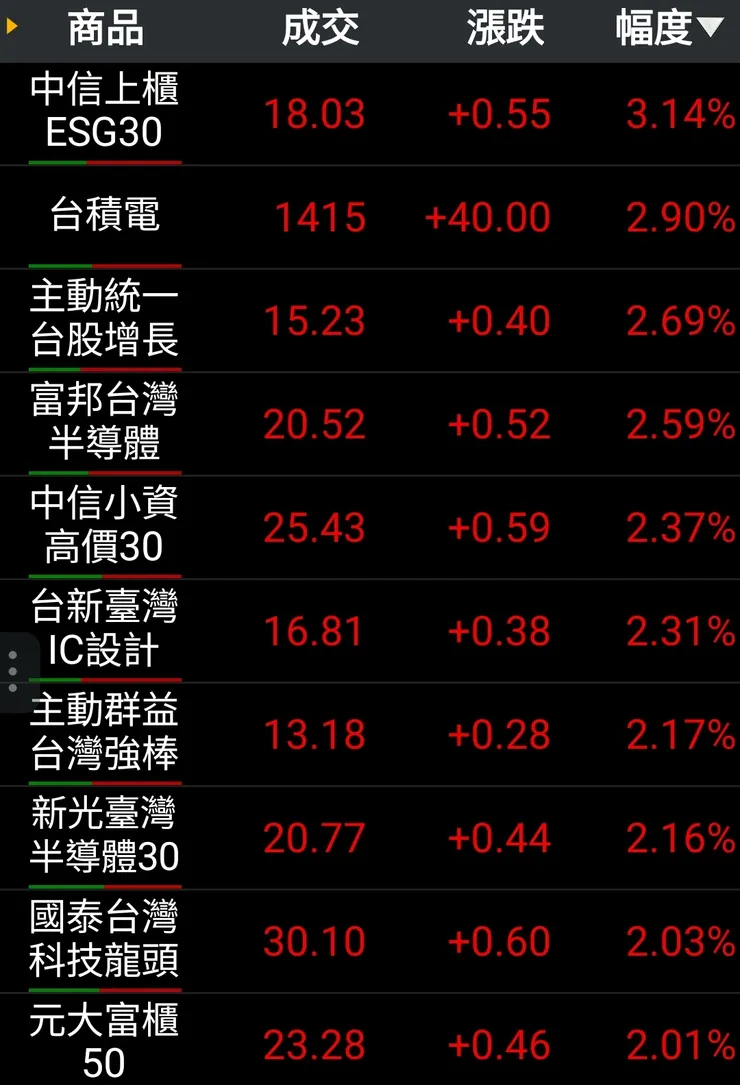This screenshot has width=740, height=1085.
Task: Open 中信上櫃ESG30 details
Action: pyautogui.click(x=104, y=113)
